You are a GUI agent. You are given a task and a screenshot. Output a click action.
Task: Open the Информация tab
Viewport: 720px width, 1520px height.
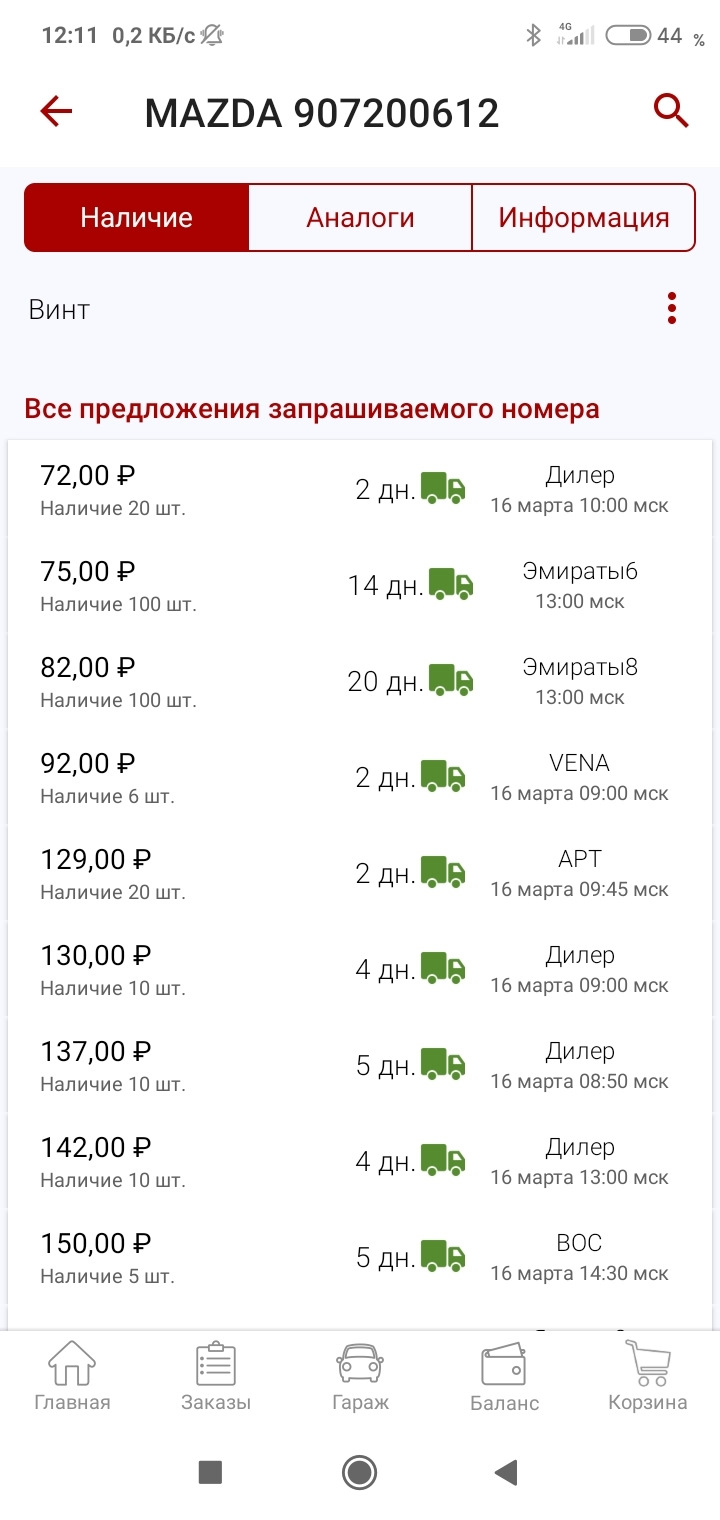click(x=583, y=217)
